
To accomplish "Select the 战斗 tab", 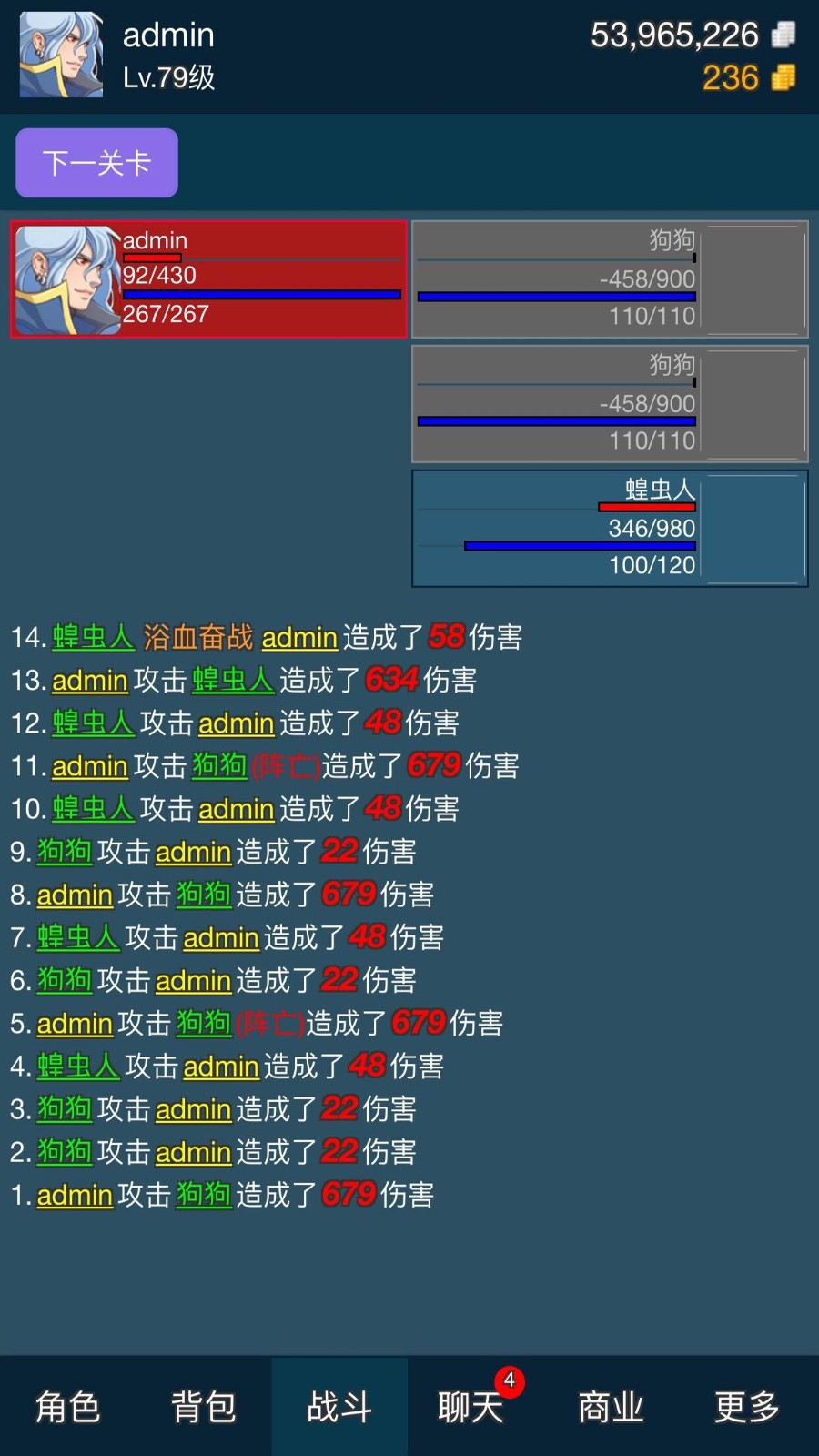I will tap(339, 1407).
